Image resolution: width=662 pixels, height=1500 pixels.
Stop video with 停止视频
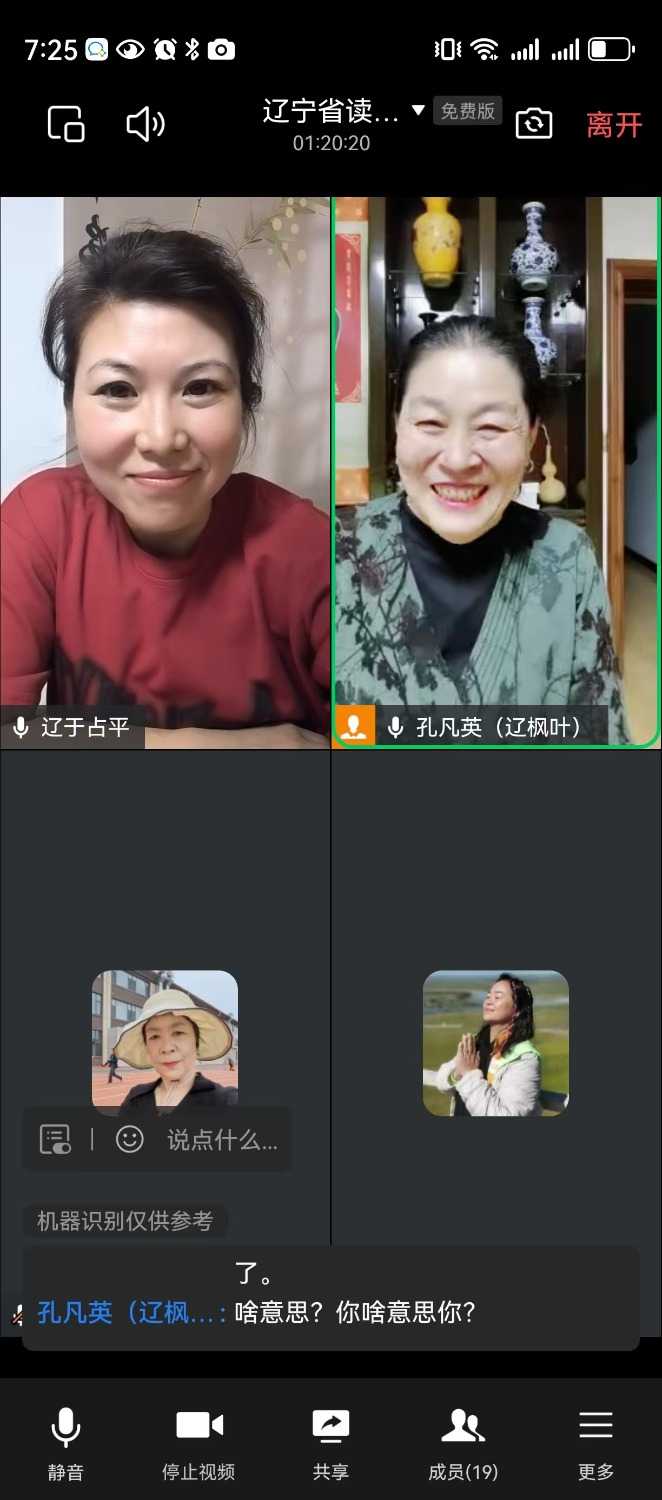coord(199,1442)
